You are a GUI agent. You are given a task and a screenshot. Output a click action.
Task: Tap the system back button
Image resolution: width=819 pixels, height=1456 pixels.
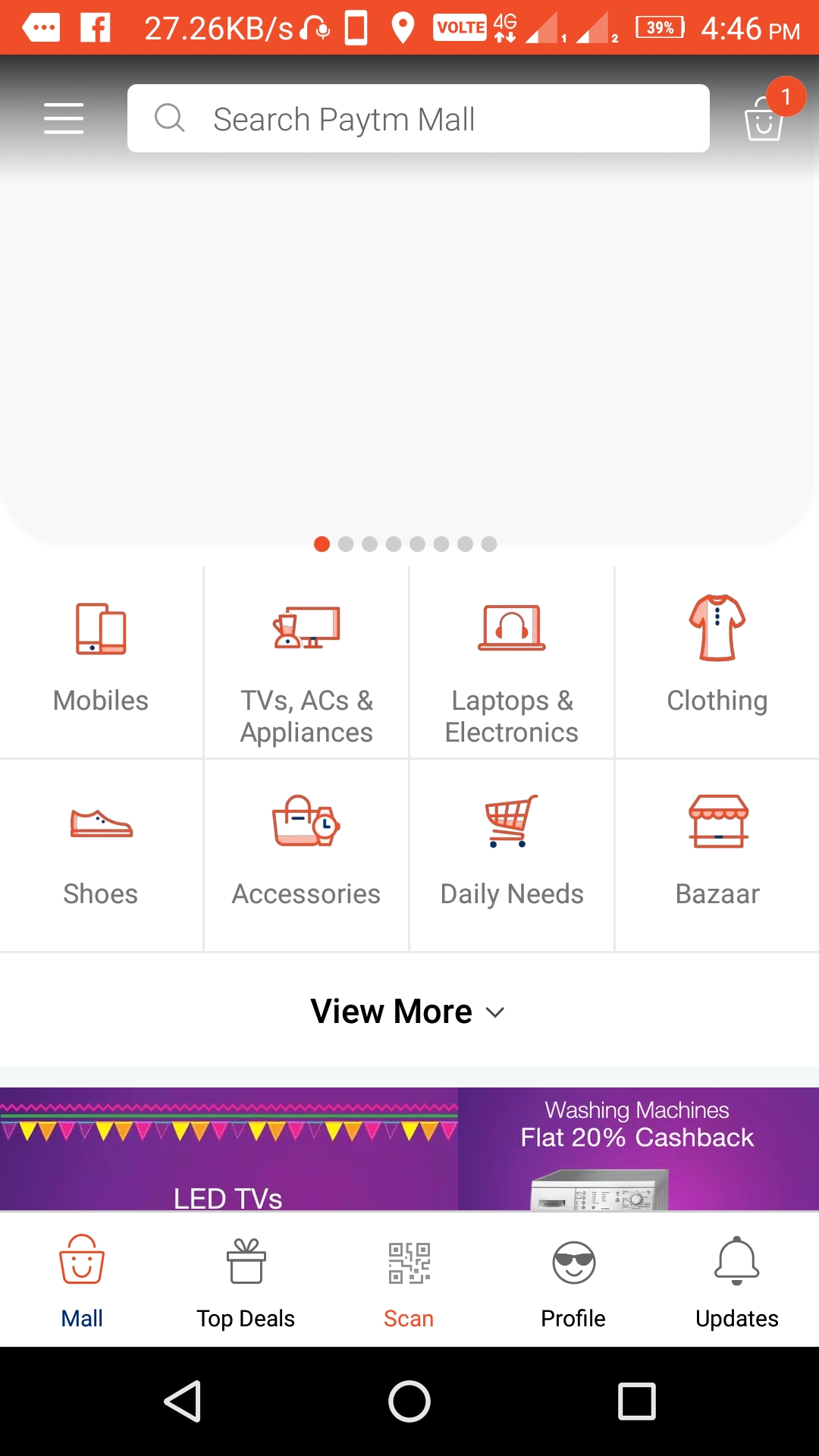(183, 1401)
